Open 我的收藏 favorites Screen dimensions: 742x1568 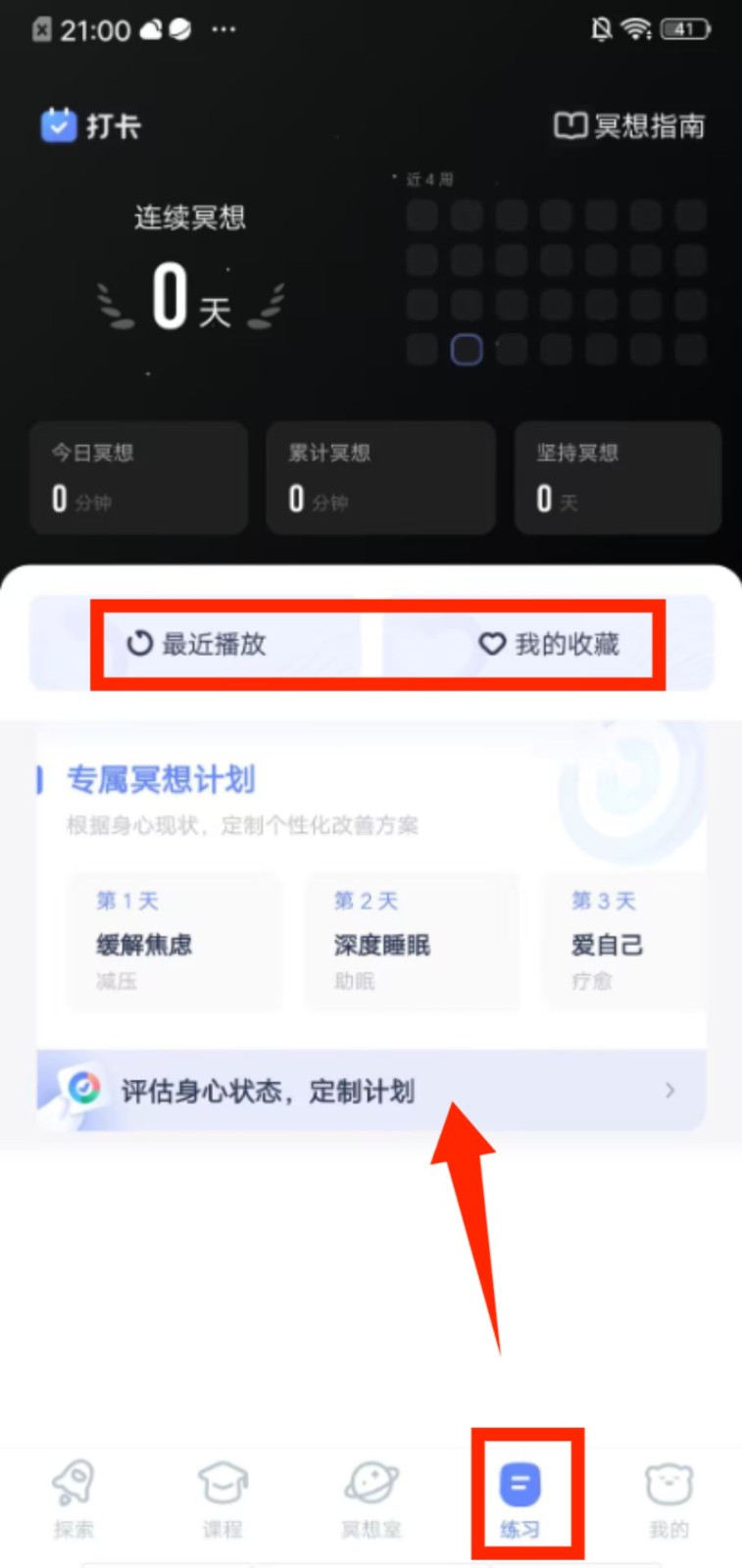point(549,644)
